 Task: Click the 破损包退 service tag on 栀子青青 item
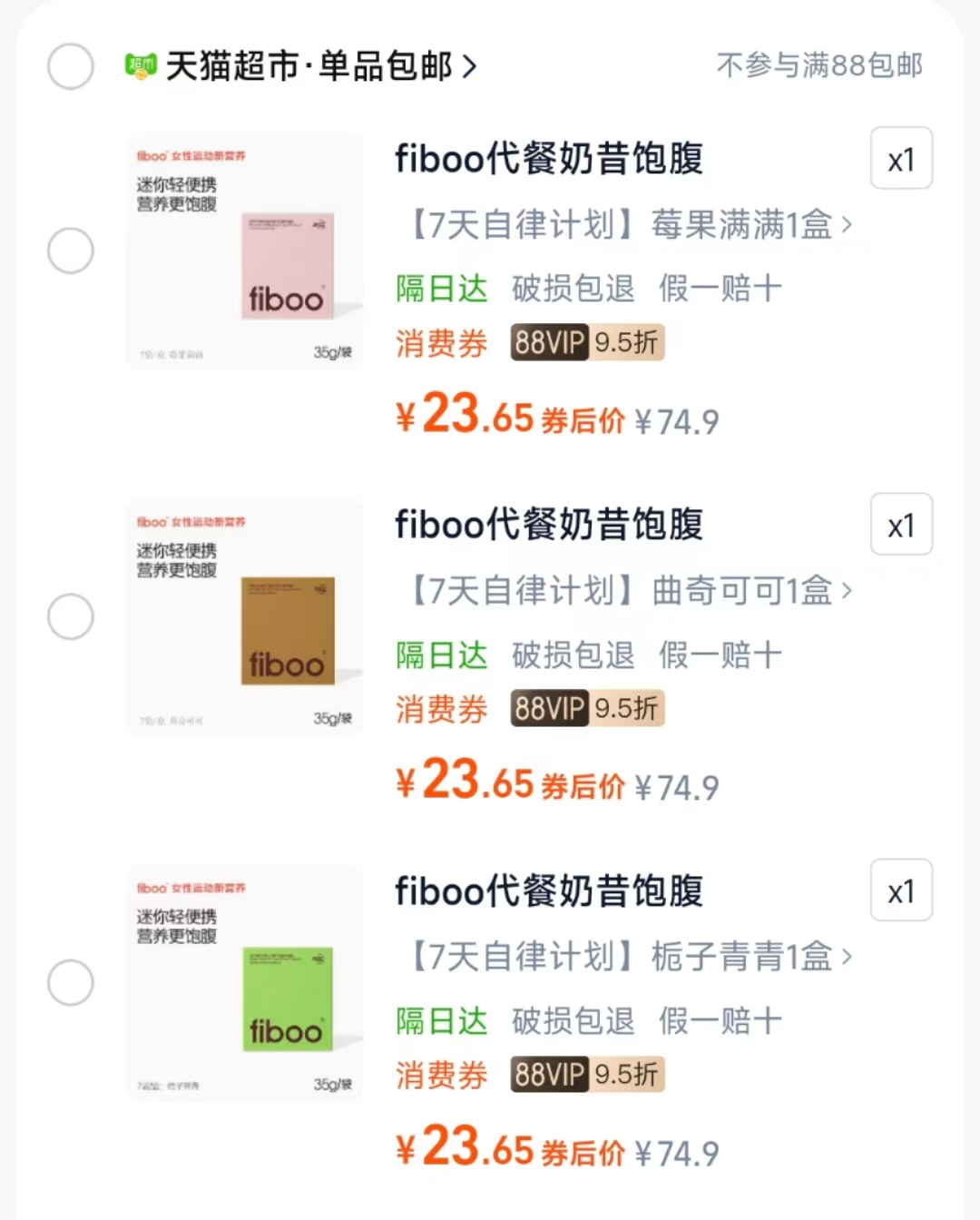(x=575, y=1021)
